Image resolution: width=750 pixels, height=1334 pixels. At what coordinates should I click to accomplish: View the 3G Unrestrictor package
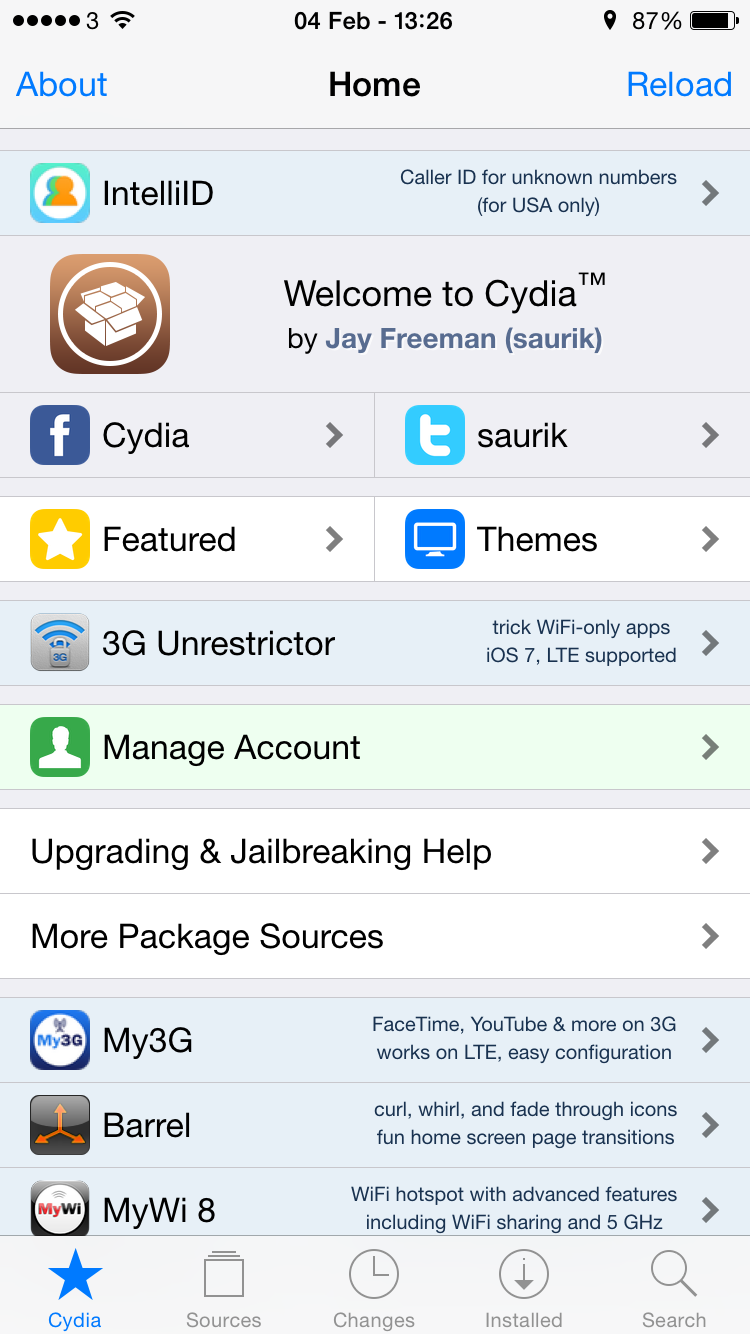pyautogui.click(x=375, y=643)
